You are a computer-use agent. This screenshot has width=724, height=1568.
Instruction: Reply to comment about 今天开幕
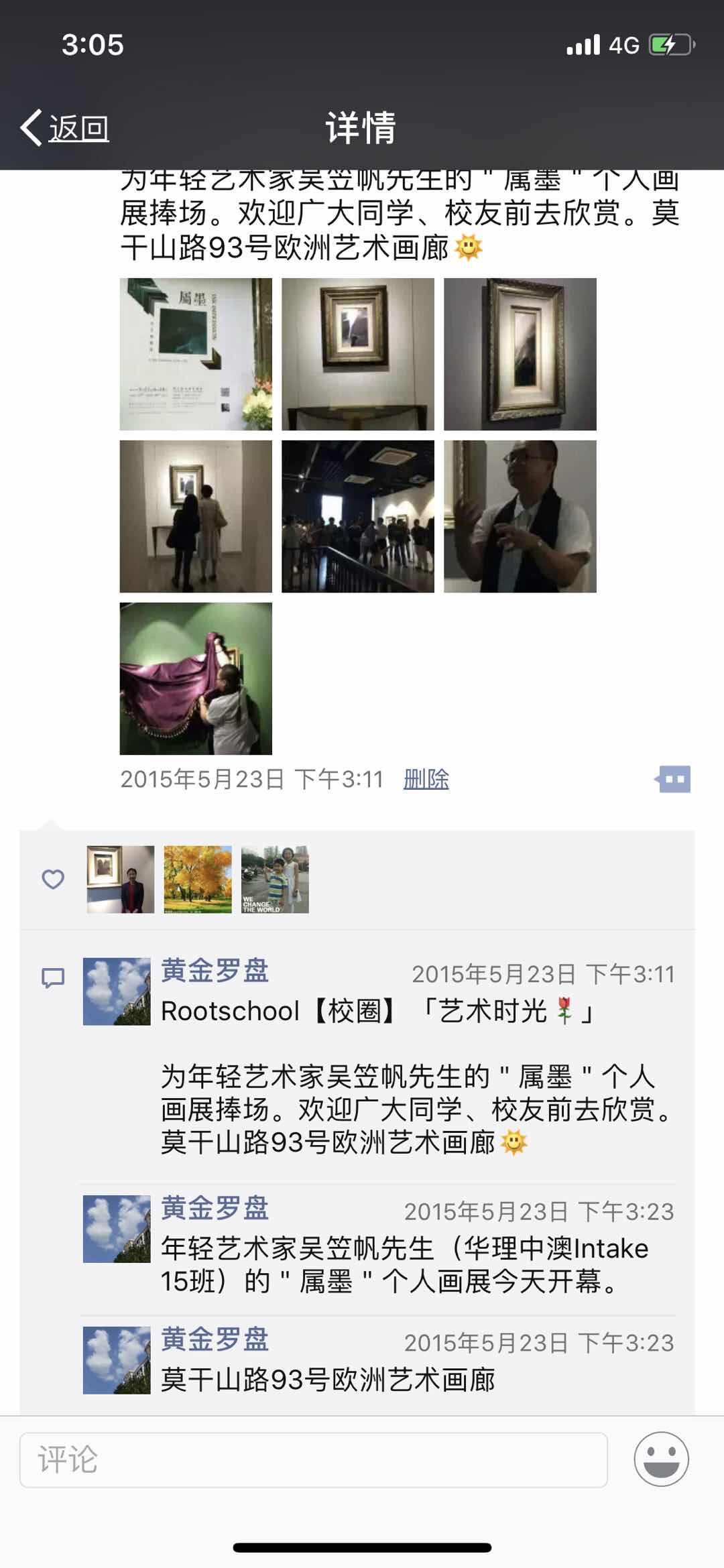(x=402, y=1265)
